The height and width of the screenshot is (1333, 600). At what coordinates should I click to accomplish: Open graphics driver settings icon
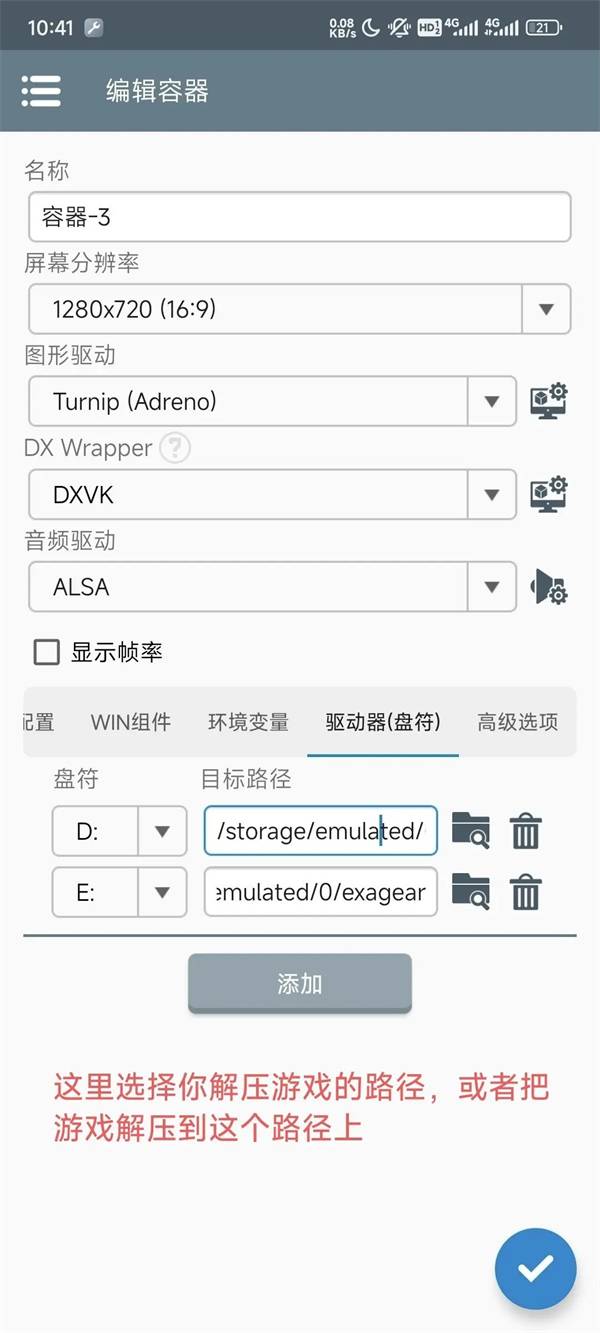548,402
